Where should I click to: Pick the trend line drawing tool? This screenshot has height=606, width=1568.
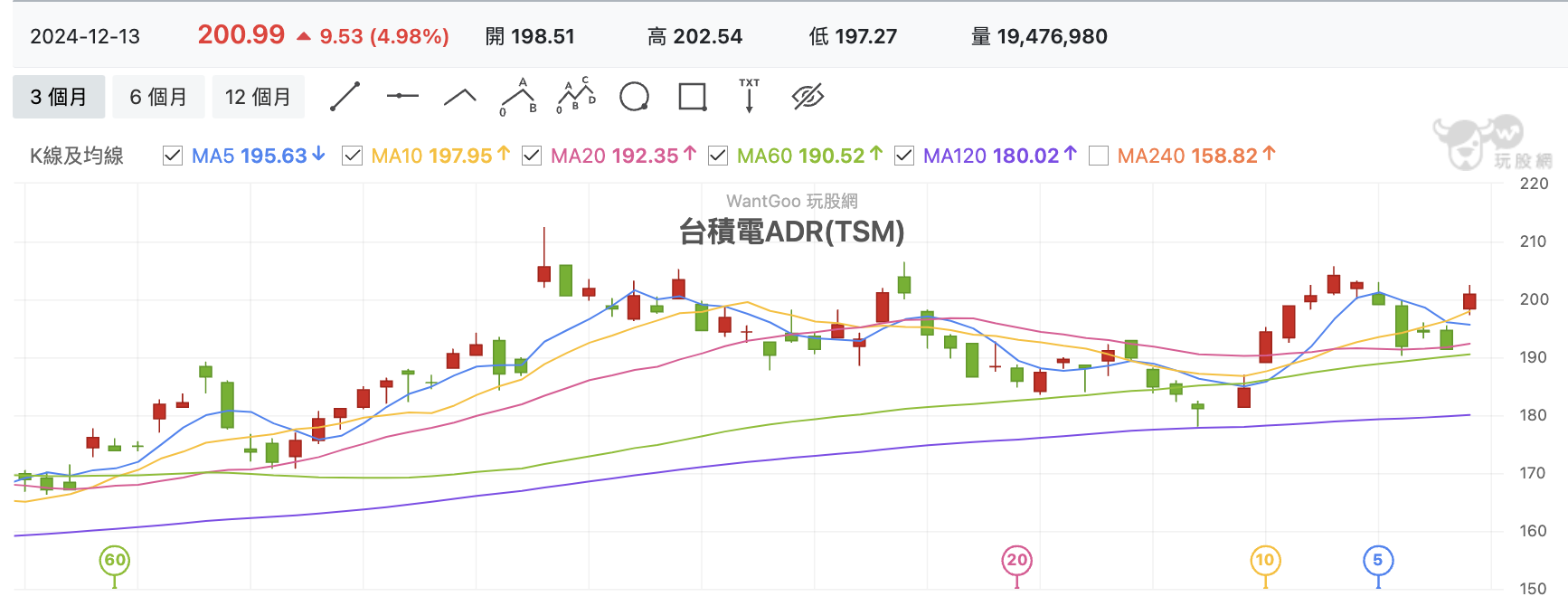[345, 96]
